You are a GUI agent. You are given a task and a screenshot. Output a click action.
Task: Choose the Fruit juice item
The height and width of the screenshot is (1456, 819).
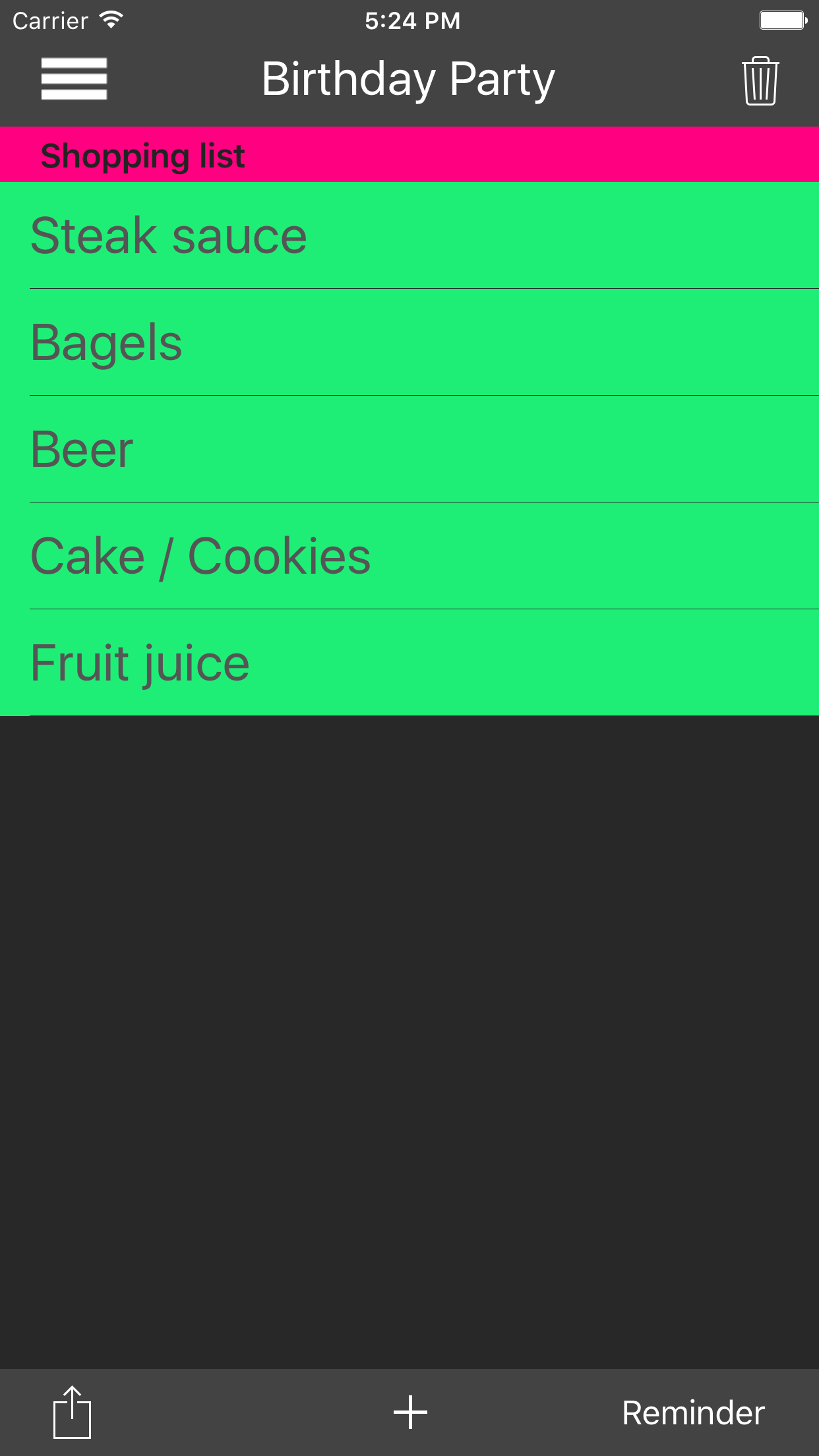point(409,663)
